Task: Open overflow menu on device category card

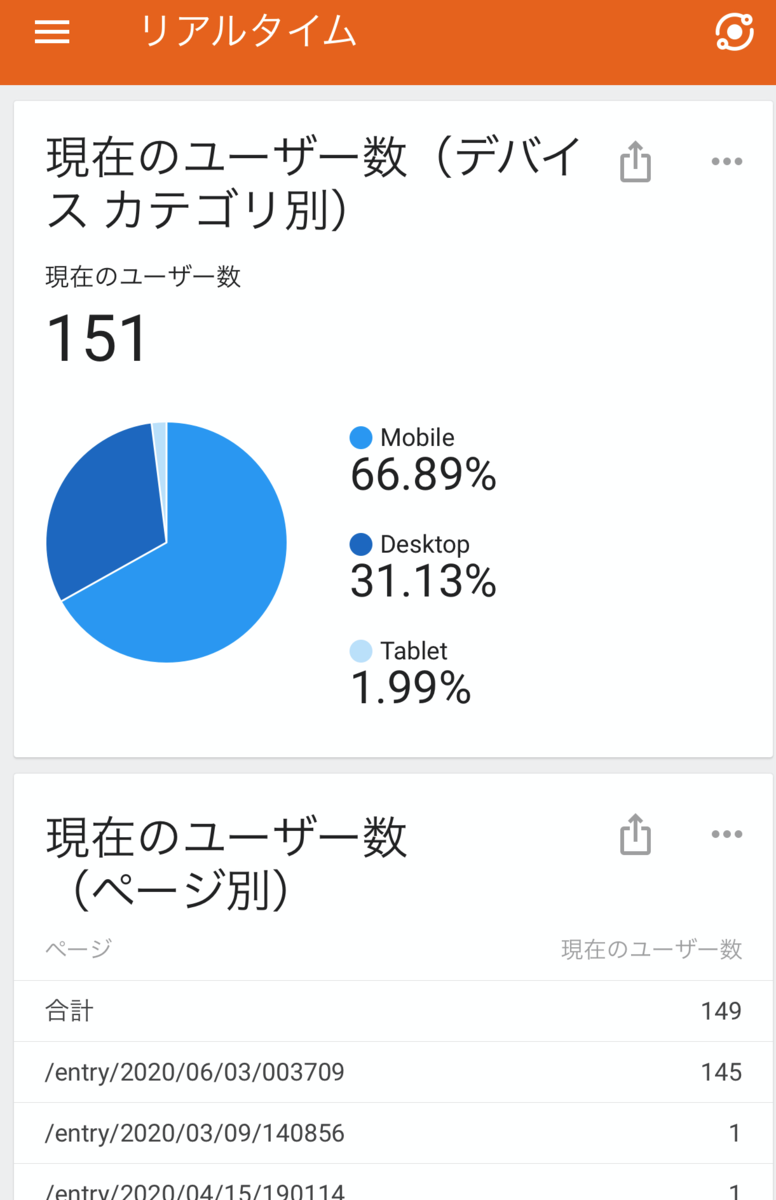Action: pyautogui.click(x=726, y=161)
